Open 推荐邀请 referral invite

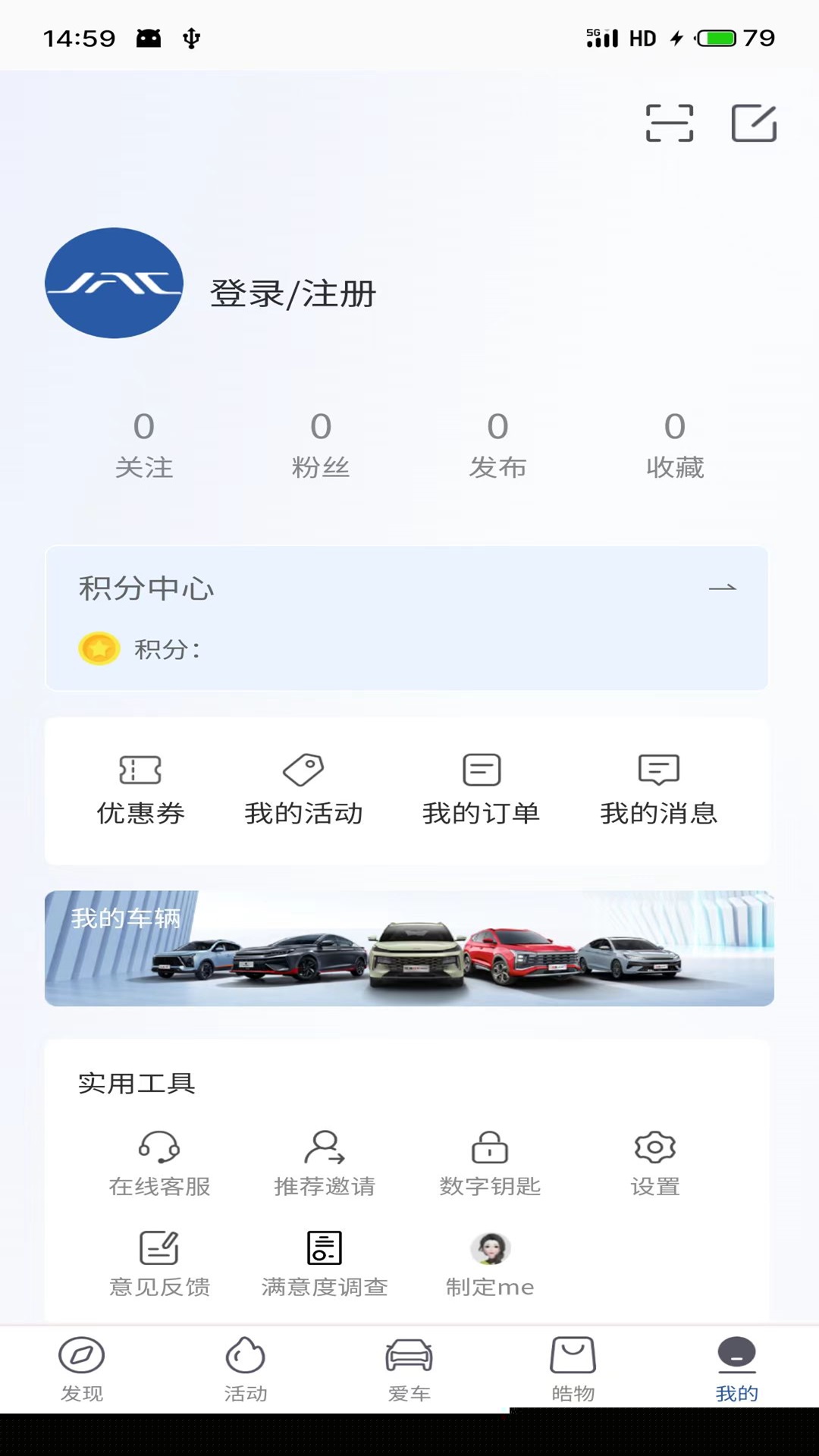[x=325, y=1163]
